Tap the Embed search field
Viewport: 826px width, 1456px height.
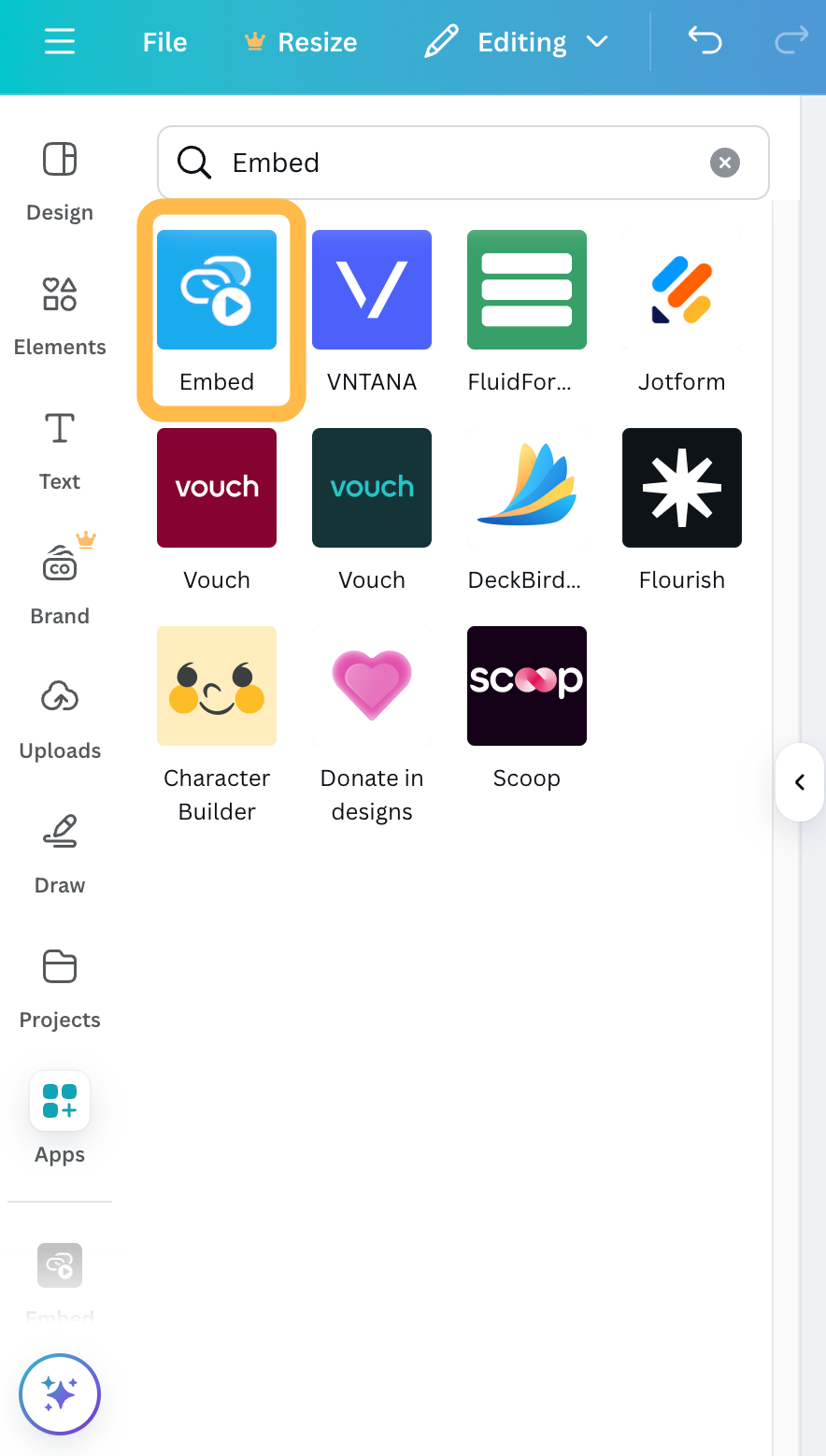pyautogui.click(x=449, y=163)
